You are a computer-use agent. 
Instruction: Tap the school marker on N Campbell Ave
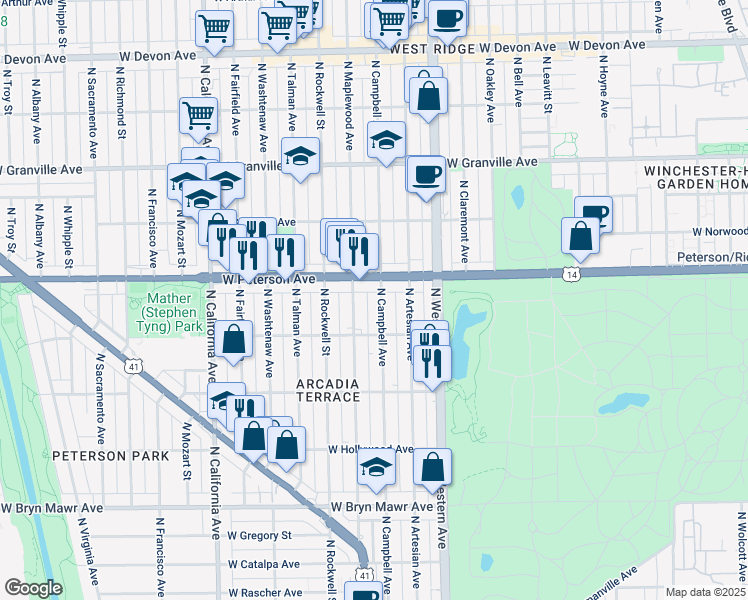point(386,140)
